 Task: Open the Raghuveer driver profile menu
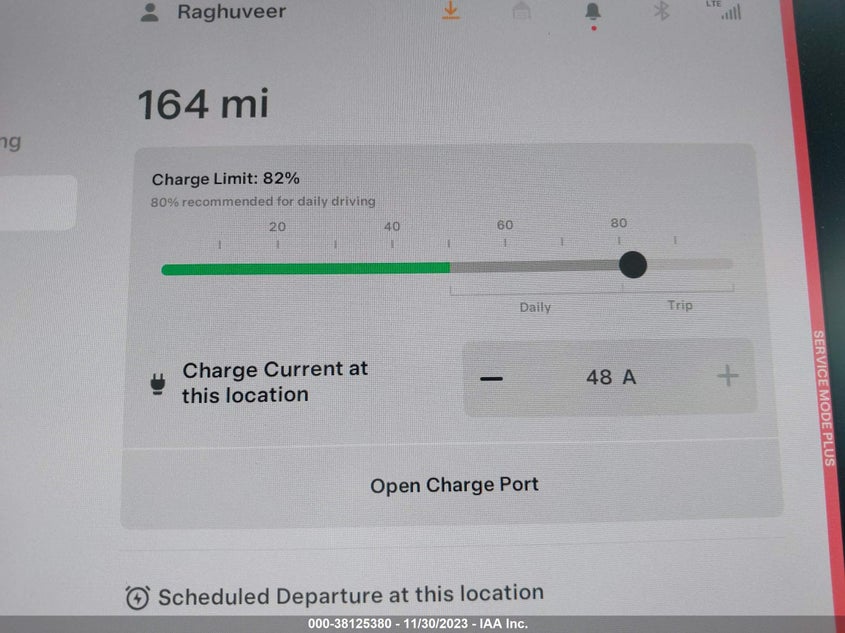pyautogui.click(x=214, y=13)
